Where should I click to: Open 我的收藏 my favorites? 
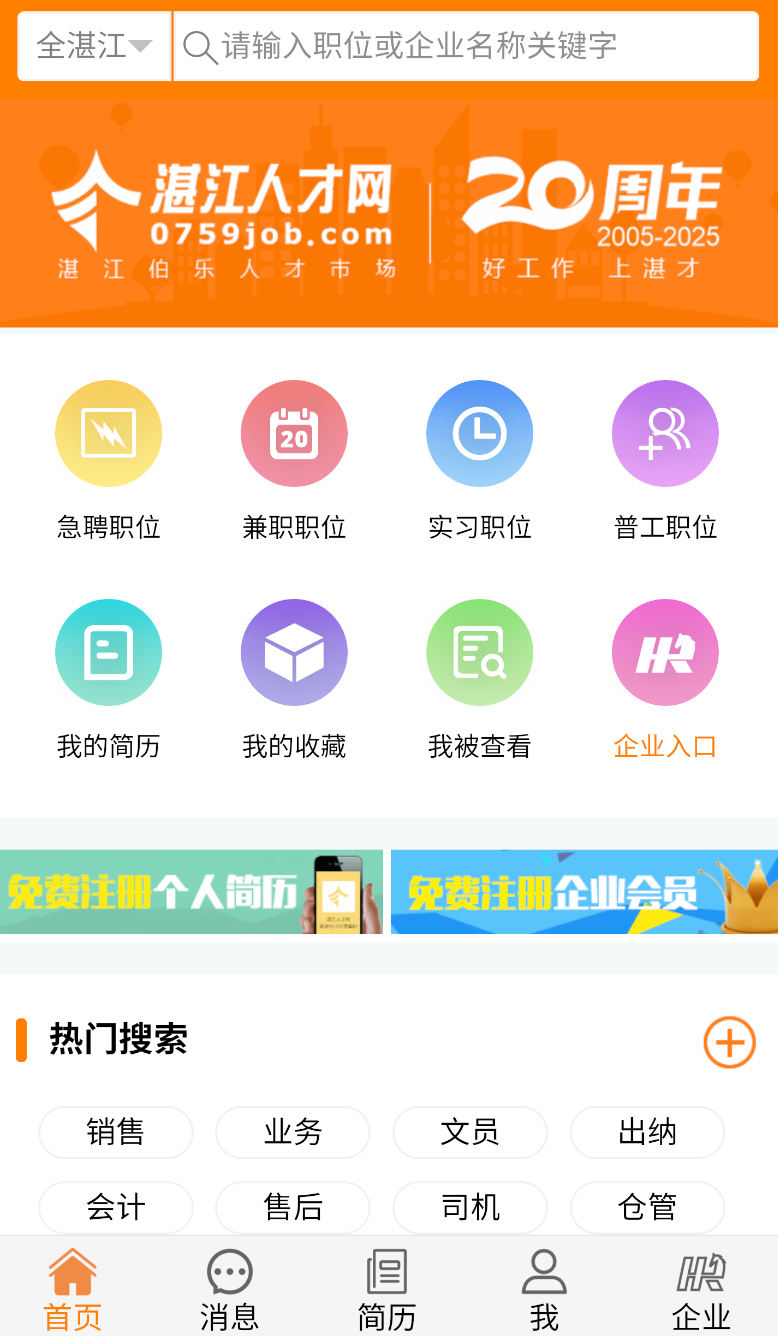(x=294, y=680)
